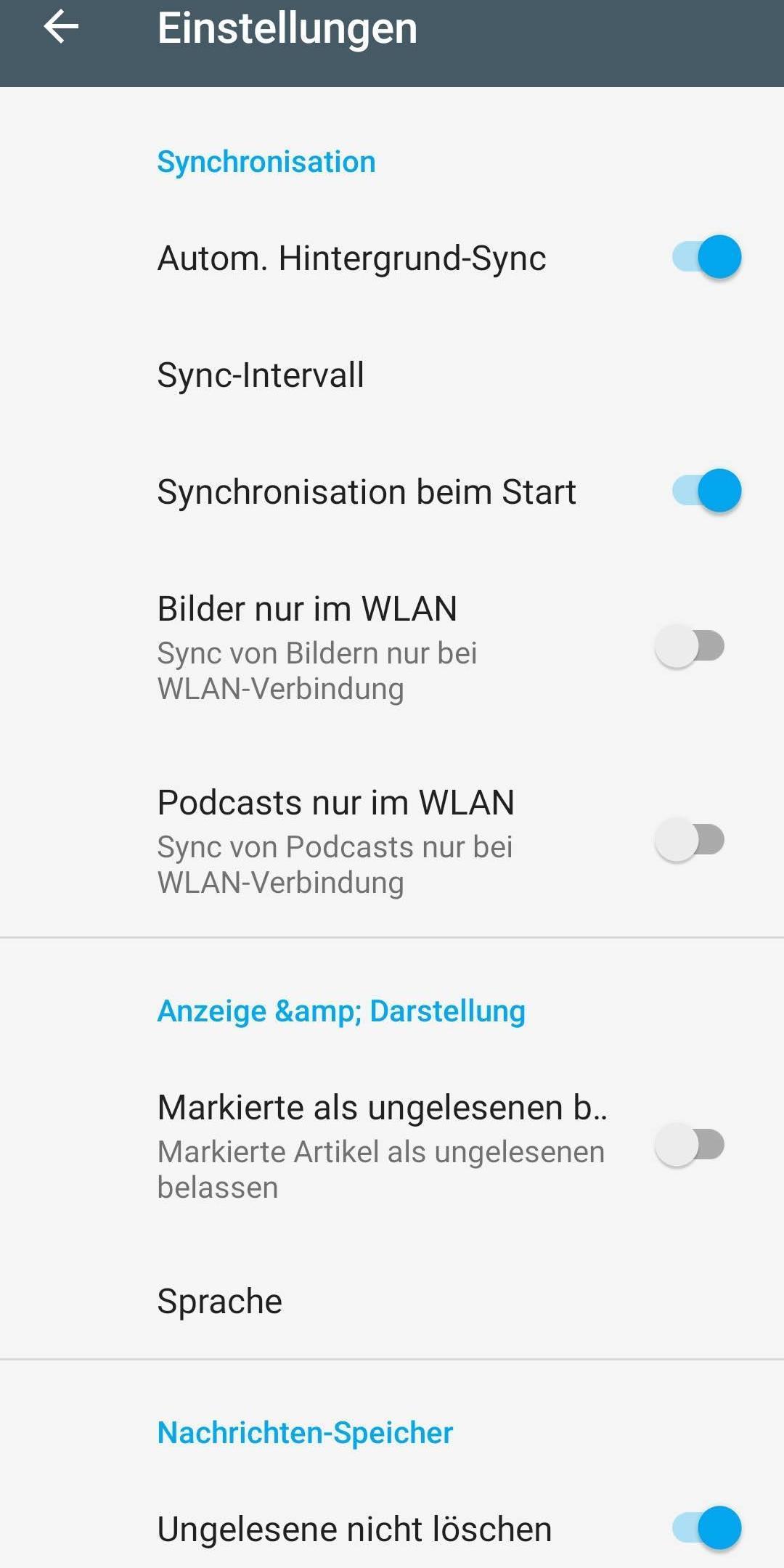784x1568 pixels.
Task: Click the Anzeige & Darstellung section header
Action: [340, 1010]
